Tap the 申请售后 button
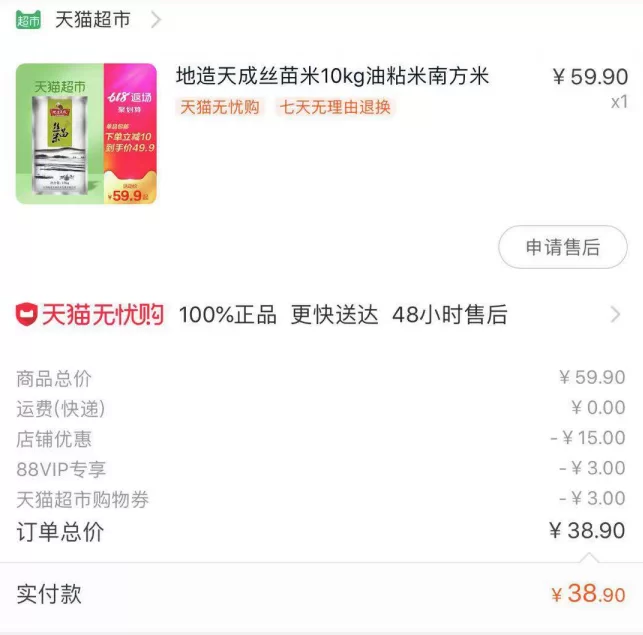Screen dimensions: 643x635 tap(562, 247)
